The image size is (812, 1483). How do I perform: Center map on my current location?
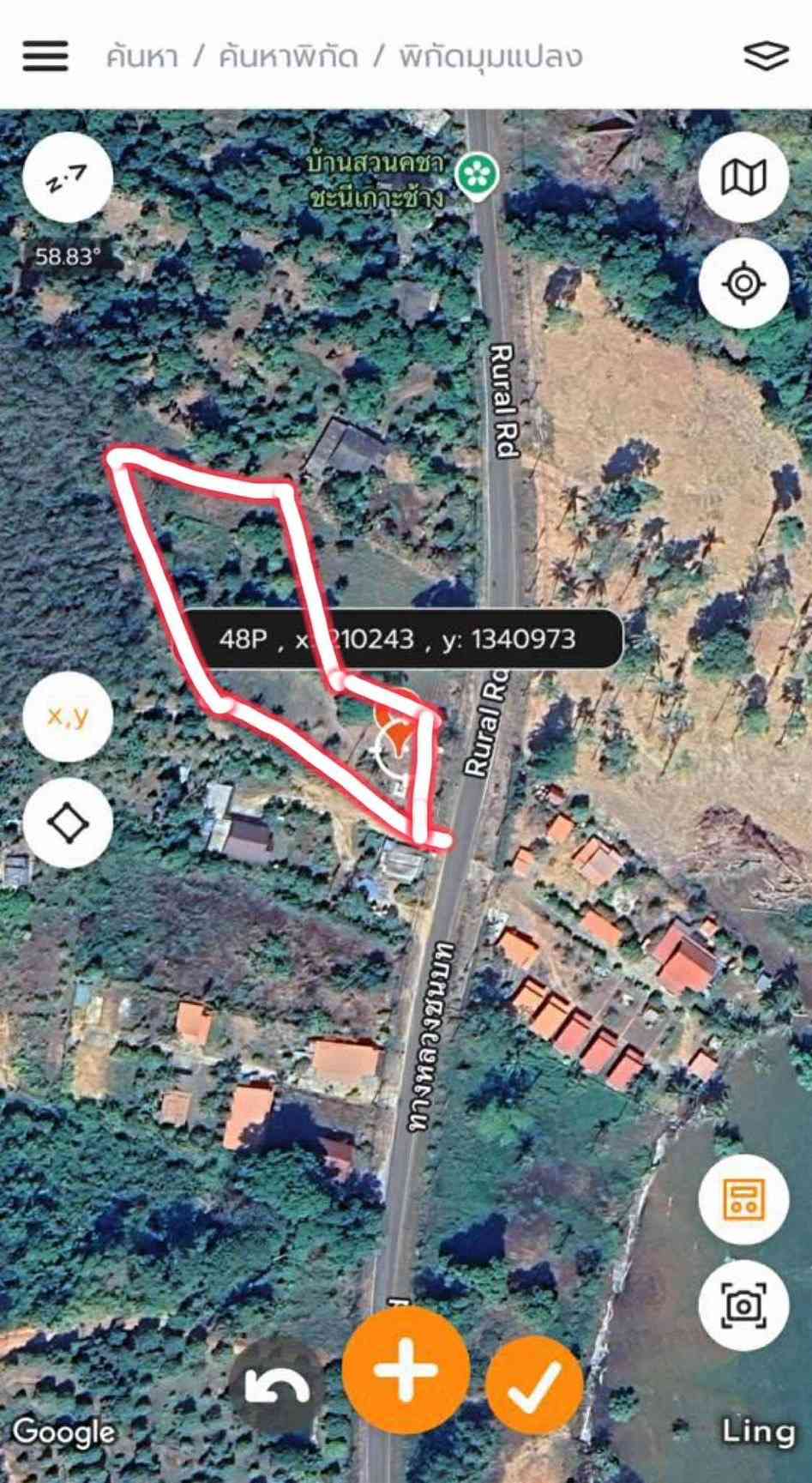click(x=743, y=284)
